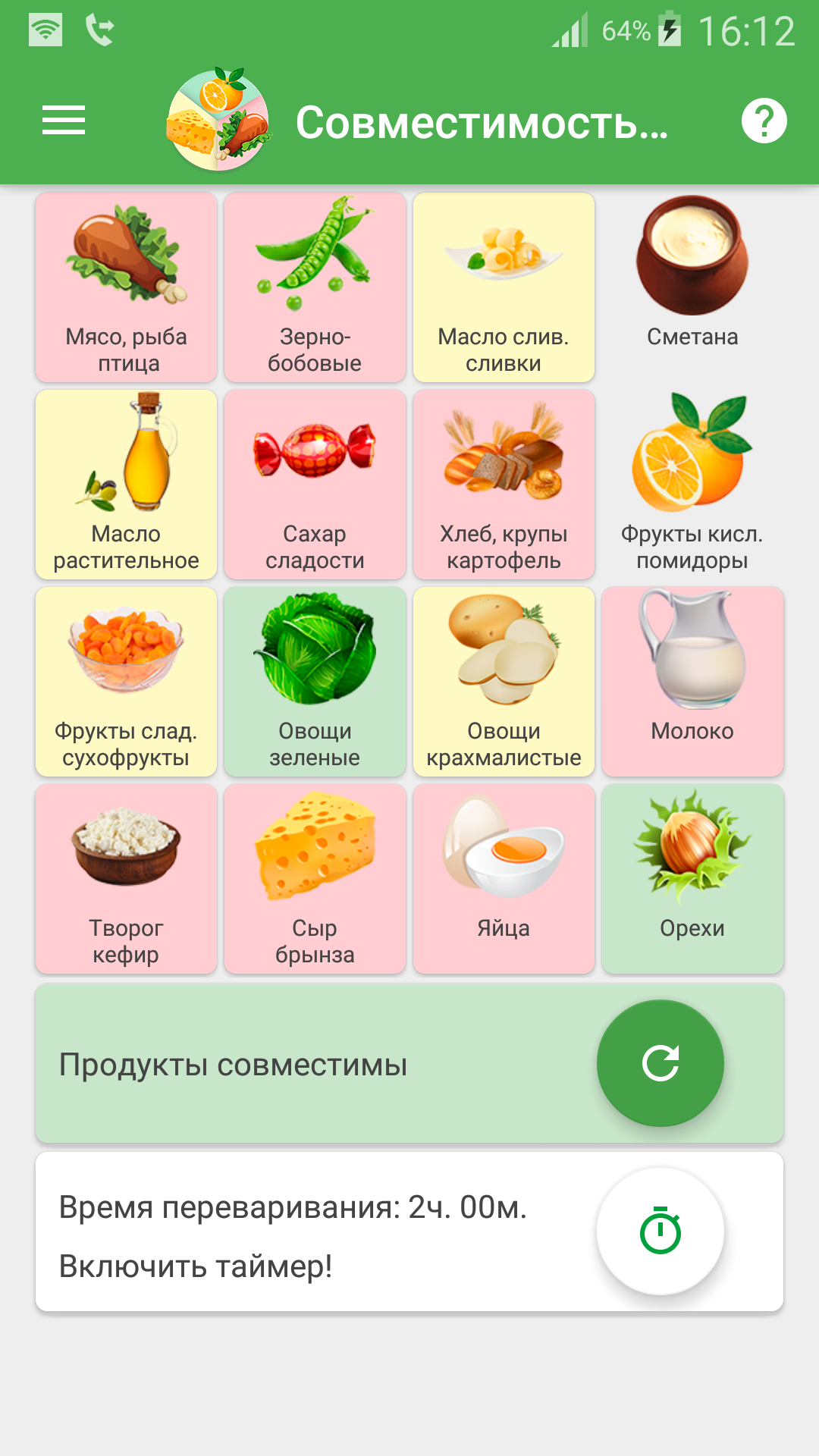Tap the Творог, кефир tile
Screen dimensions: 819x1456
[126, 878]
